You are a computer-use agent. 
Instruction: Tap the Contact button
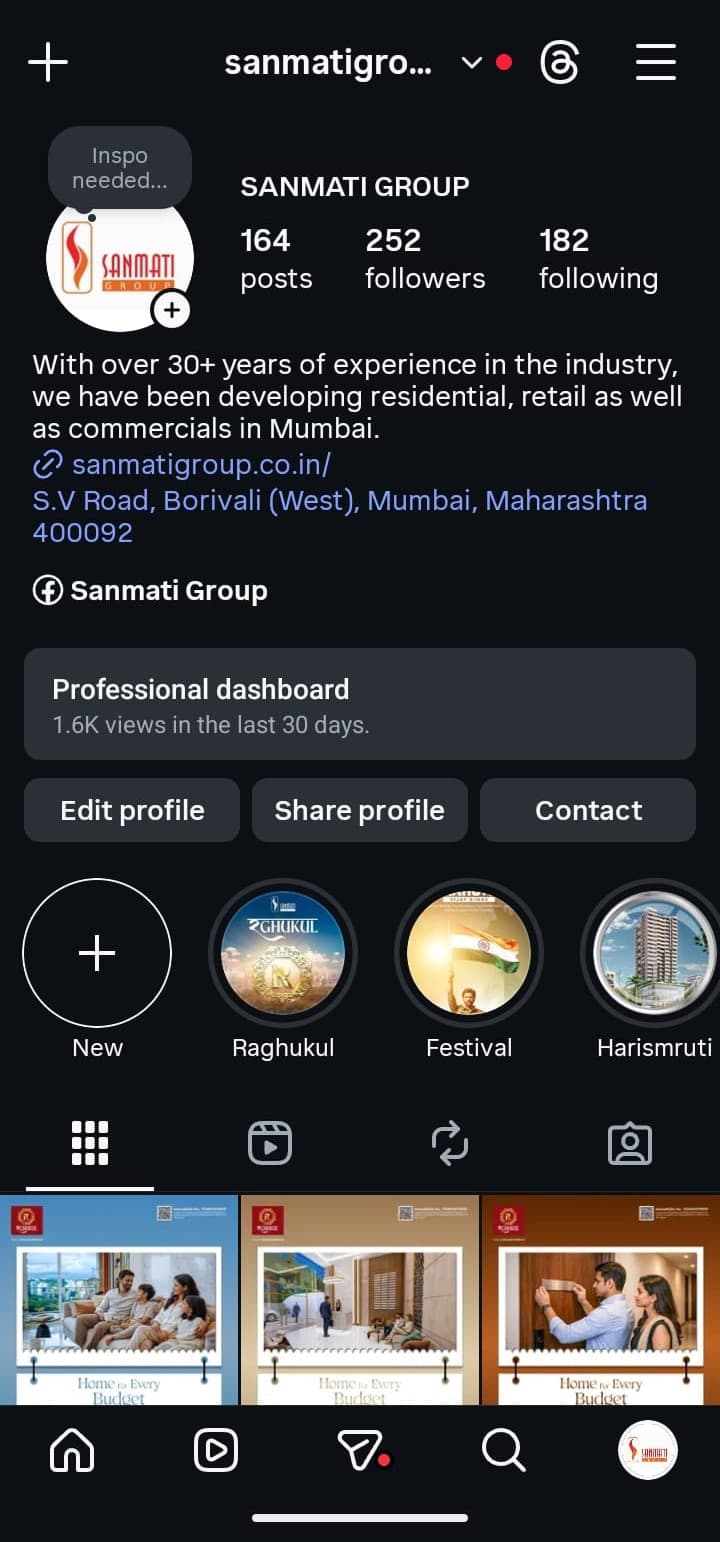(x=588, y=810)
